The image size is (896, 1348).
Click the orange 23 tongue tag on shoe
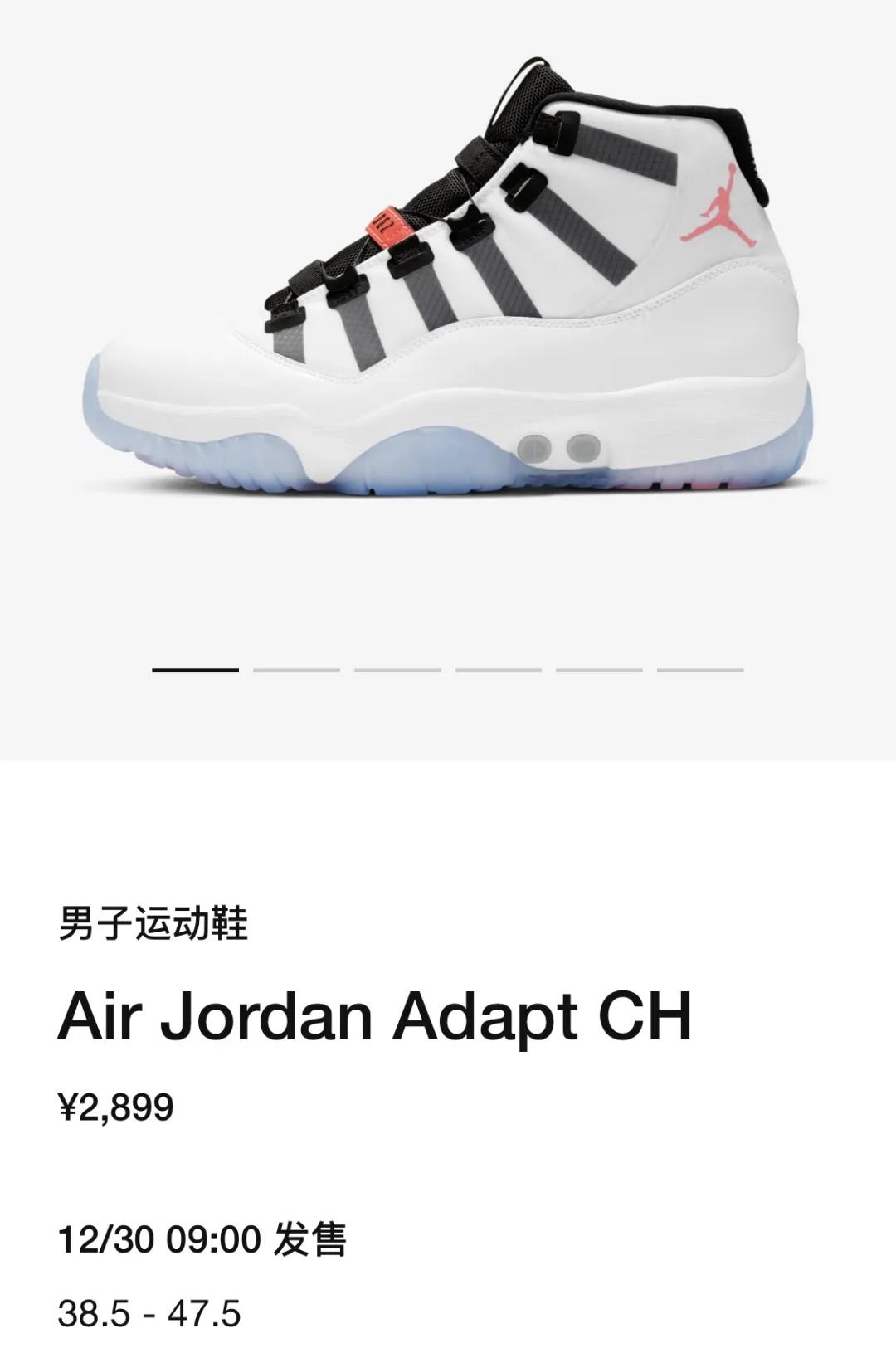pyautogui.click(x=390, y=224)
